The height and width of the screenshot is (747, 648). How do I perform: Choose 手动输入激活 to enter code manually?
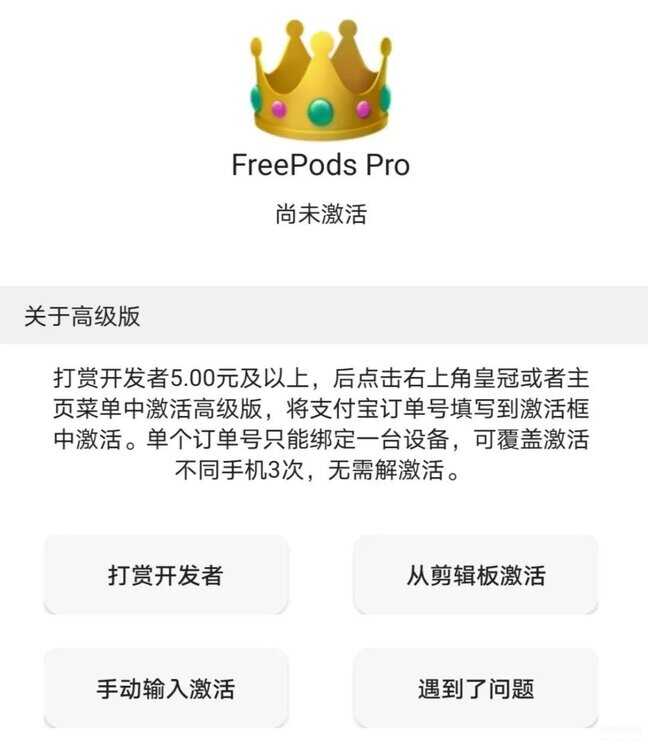[x=165, y=689]
